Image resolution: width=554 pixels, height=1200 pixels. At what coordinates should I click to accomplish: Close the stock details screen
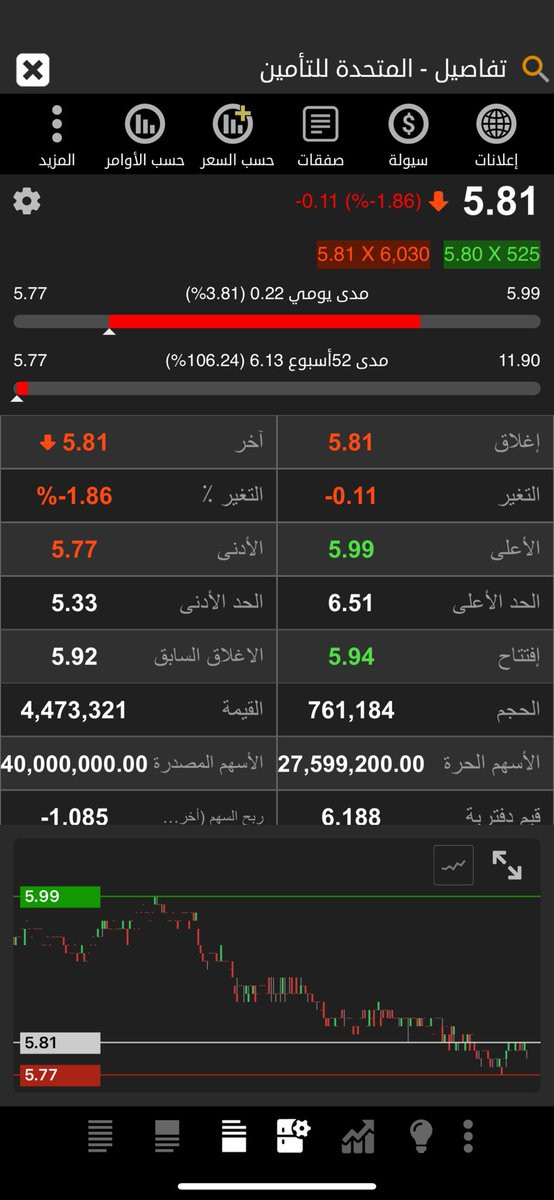[x=32, y=70]
